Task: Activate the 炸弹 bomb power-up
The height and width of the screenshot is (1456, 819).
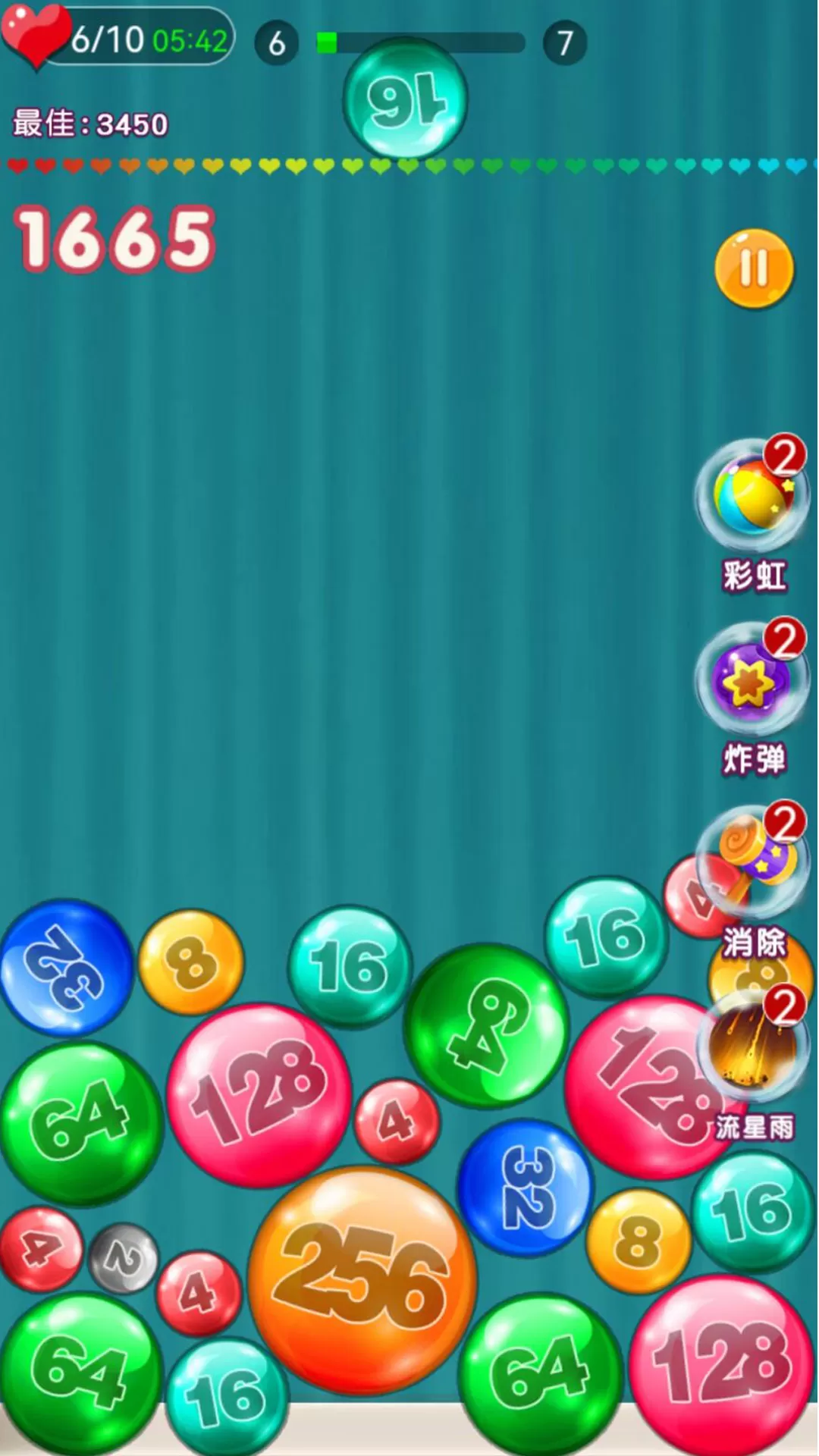Action: [x=752, y=680]
